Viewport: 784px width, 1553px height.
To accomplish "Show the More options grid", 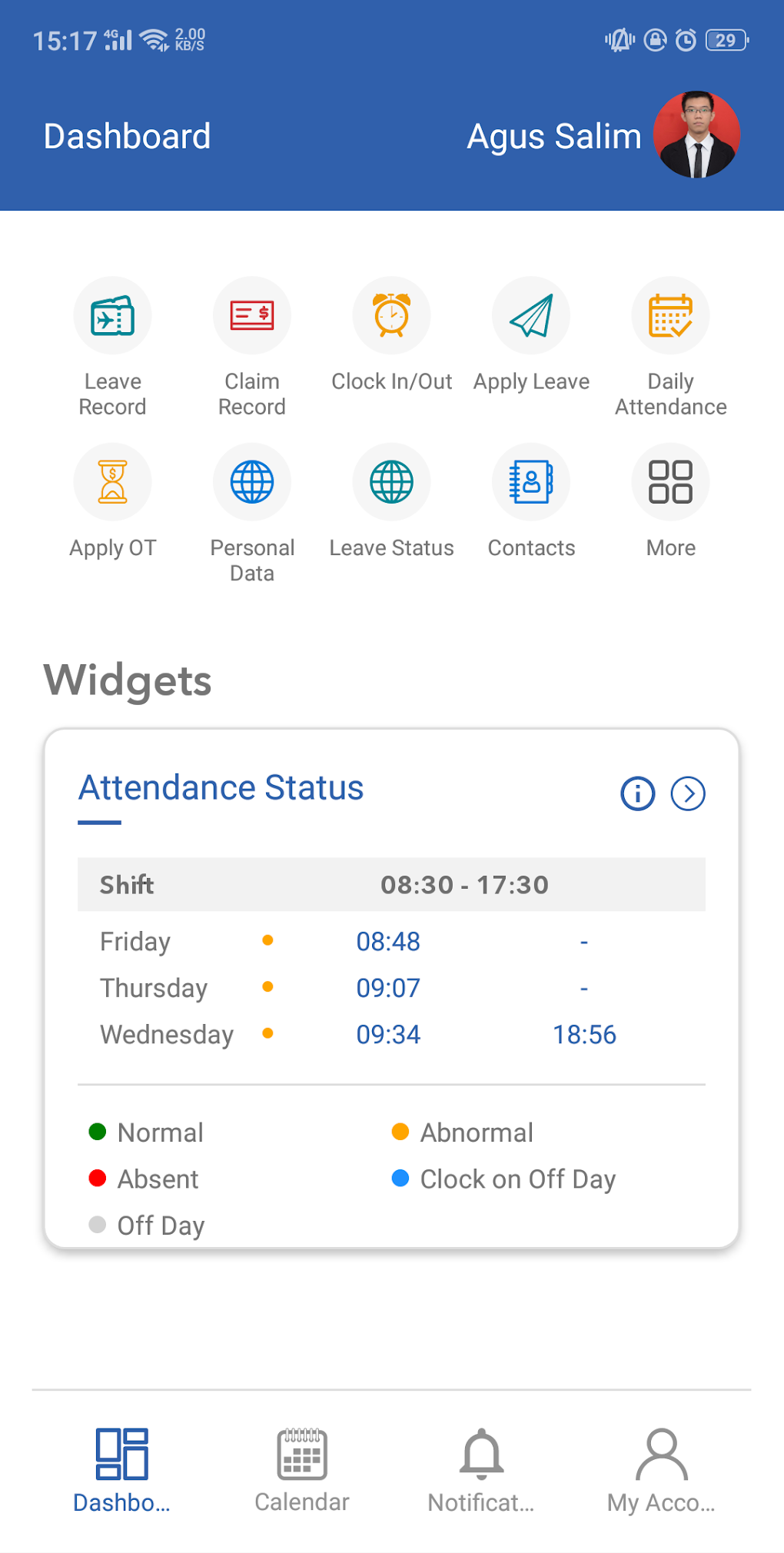I will (670, 482).
